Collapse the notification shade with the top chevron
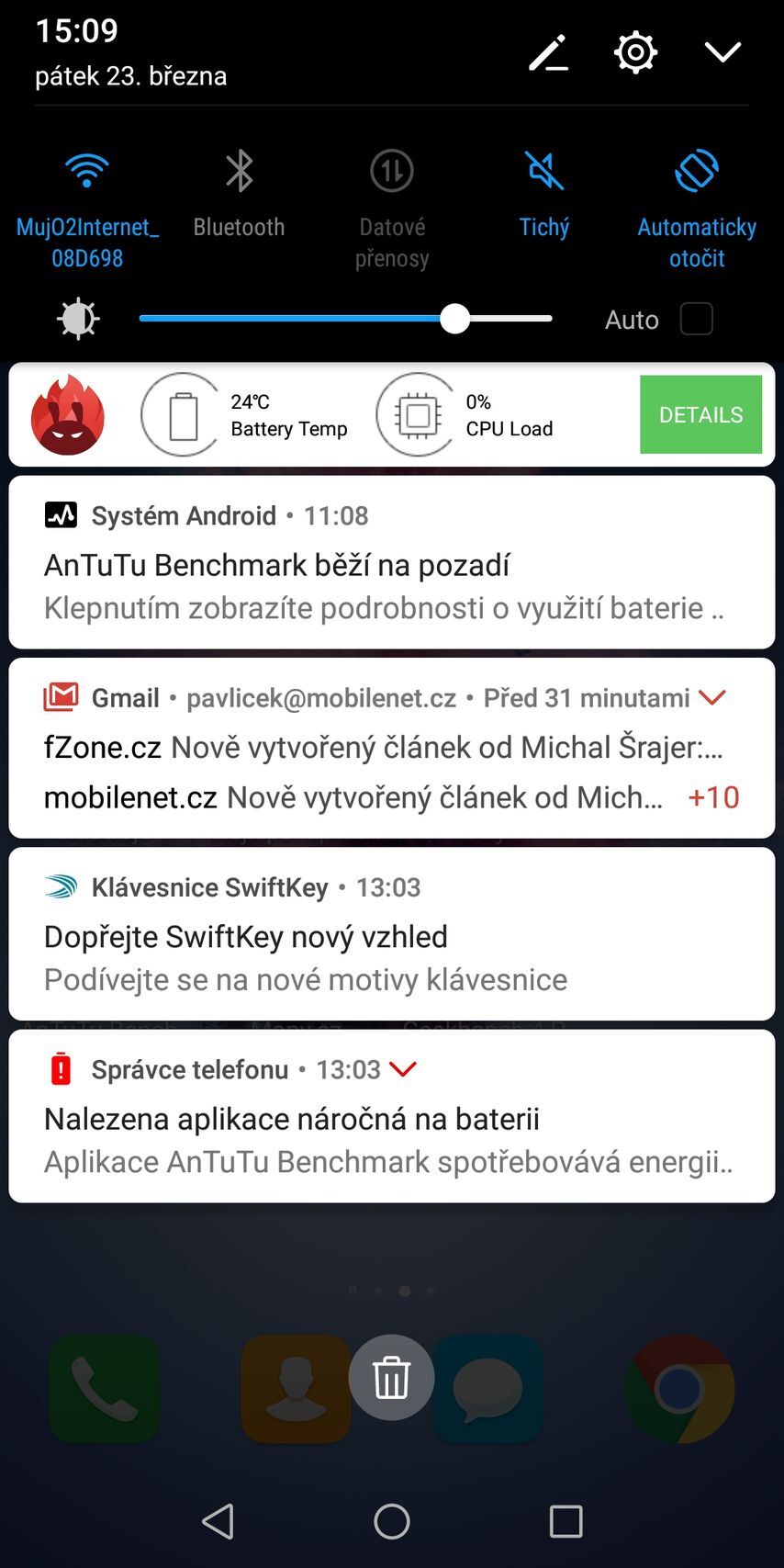The height and width of the screenshot is (1568, 784). [722, 52]
